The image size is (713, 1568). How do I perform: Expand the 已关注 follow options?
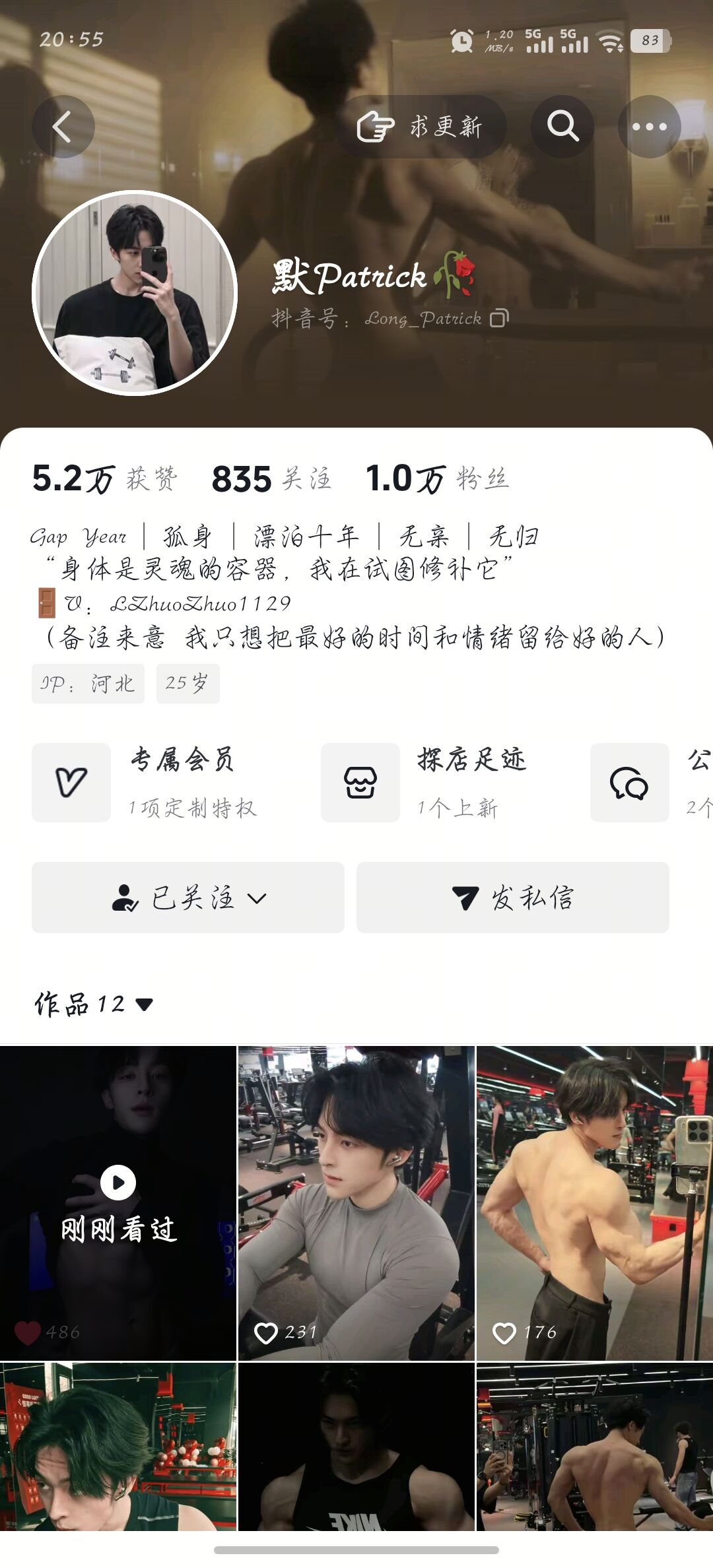click(188, 898)
